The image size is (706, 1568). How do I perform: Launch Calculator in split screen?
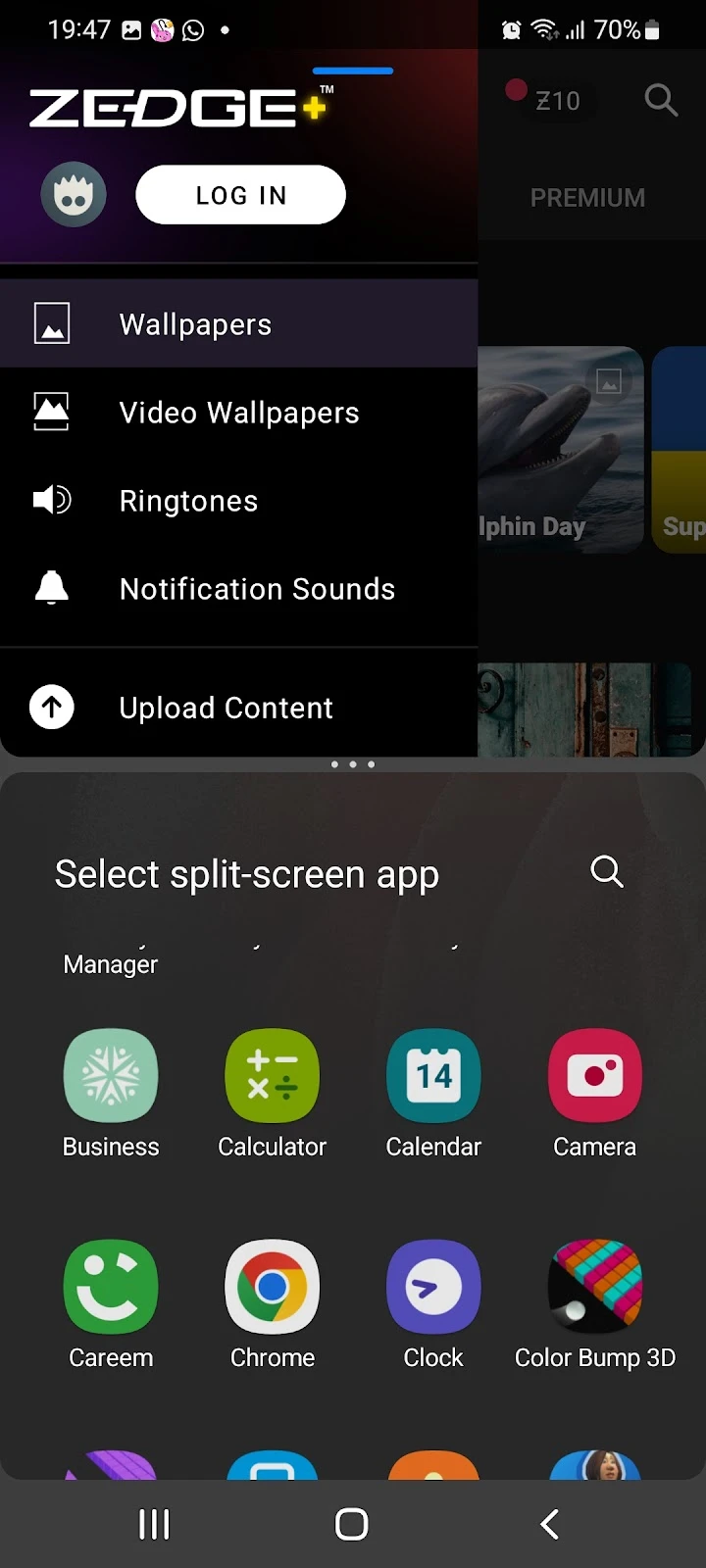[x=272, y=1094]
